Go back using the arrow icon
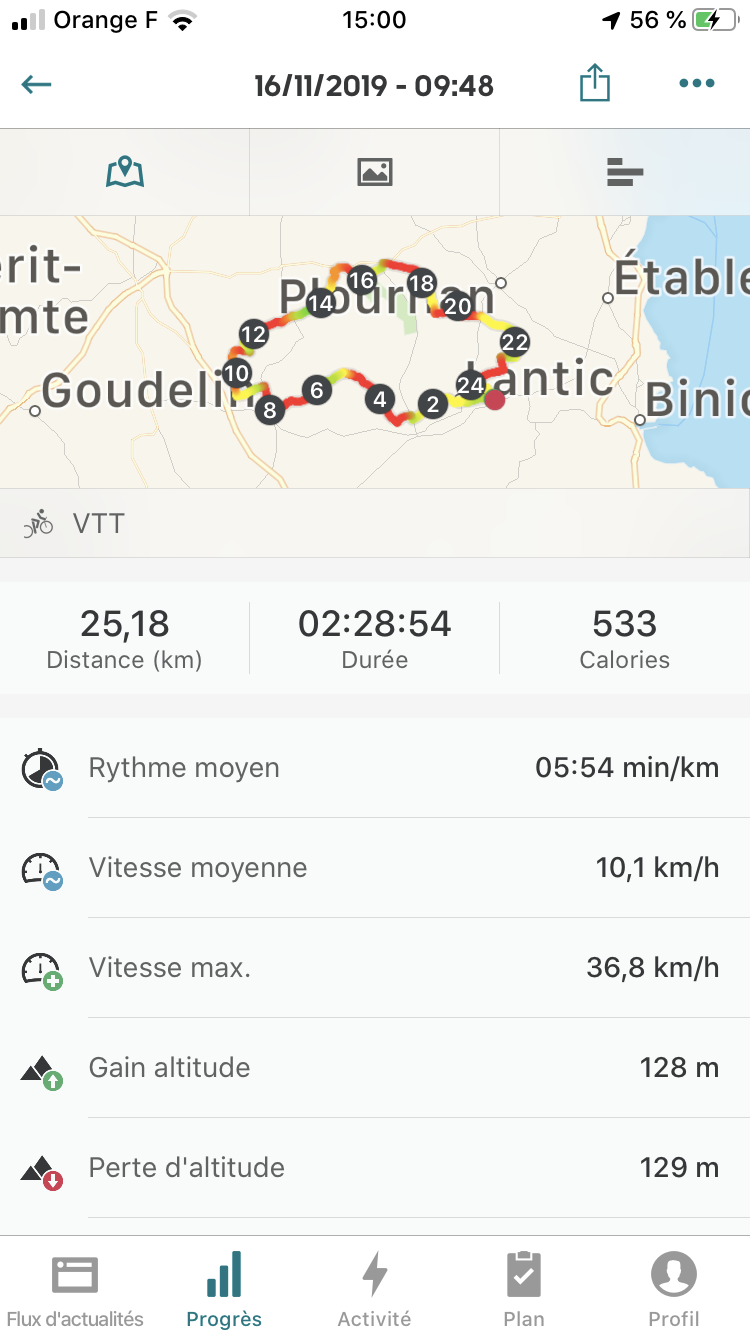The image size is (750, 1334). point(37,84)
